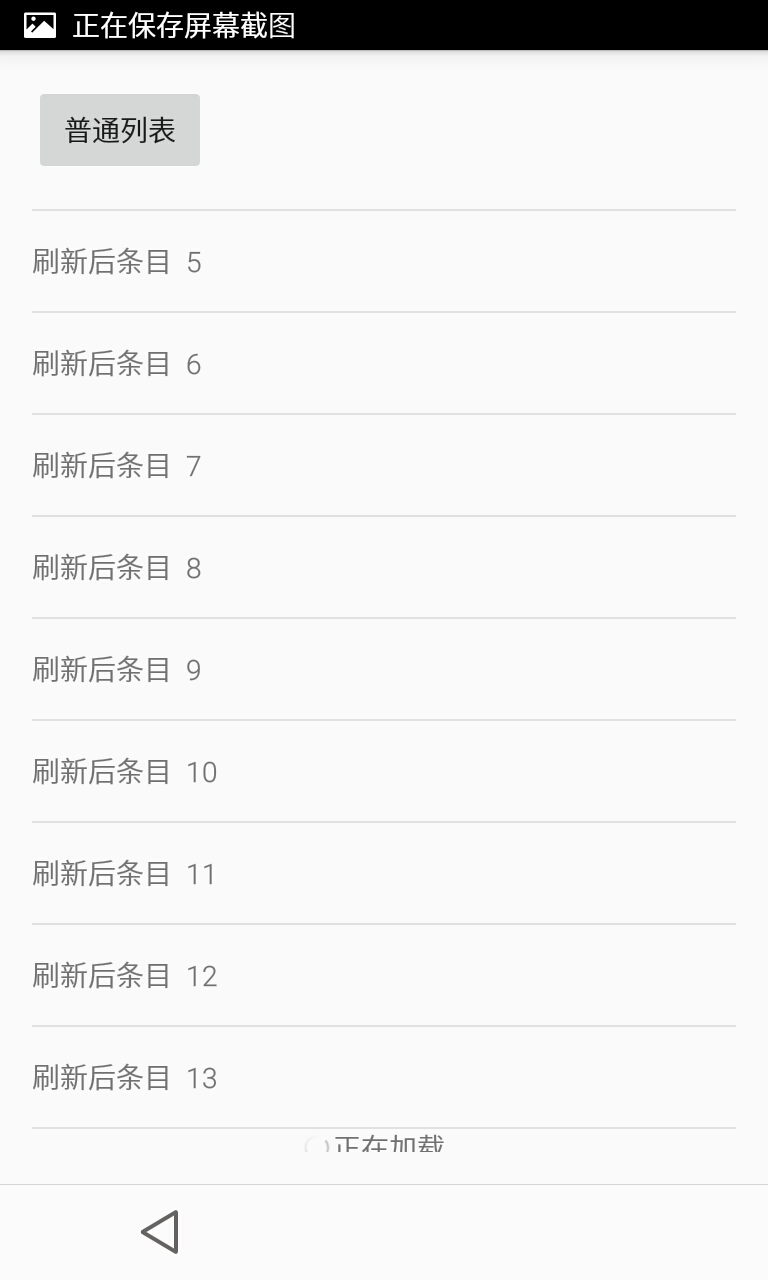Screen dimensions: 768x1280
Task: Tap the bottom navigation bar area
Action: pos(384,1230)
